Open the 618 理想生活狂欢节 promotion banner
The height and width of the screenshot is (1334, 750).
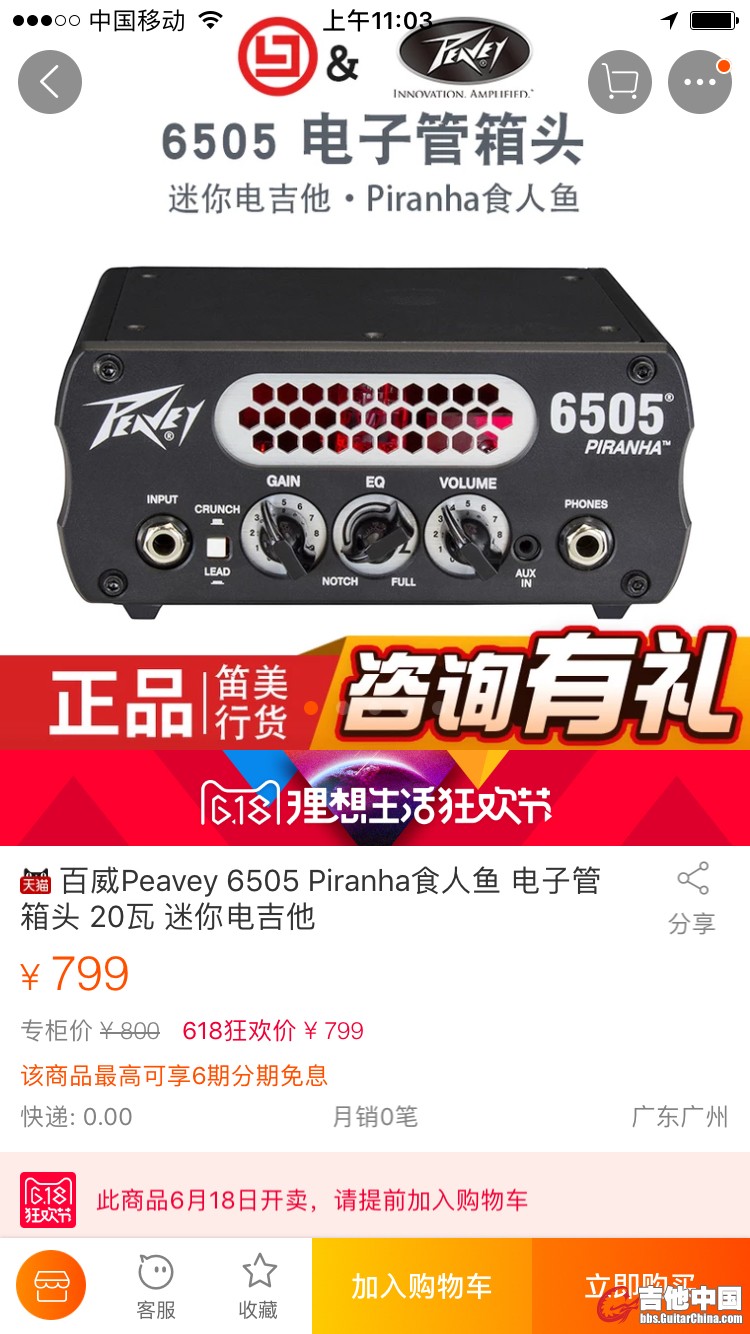click(x=375, y=799)
